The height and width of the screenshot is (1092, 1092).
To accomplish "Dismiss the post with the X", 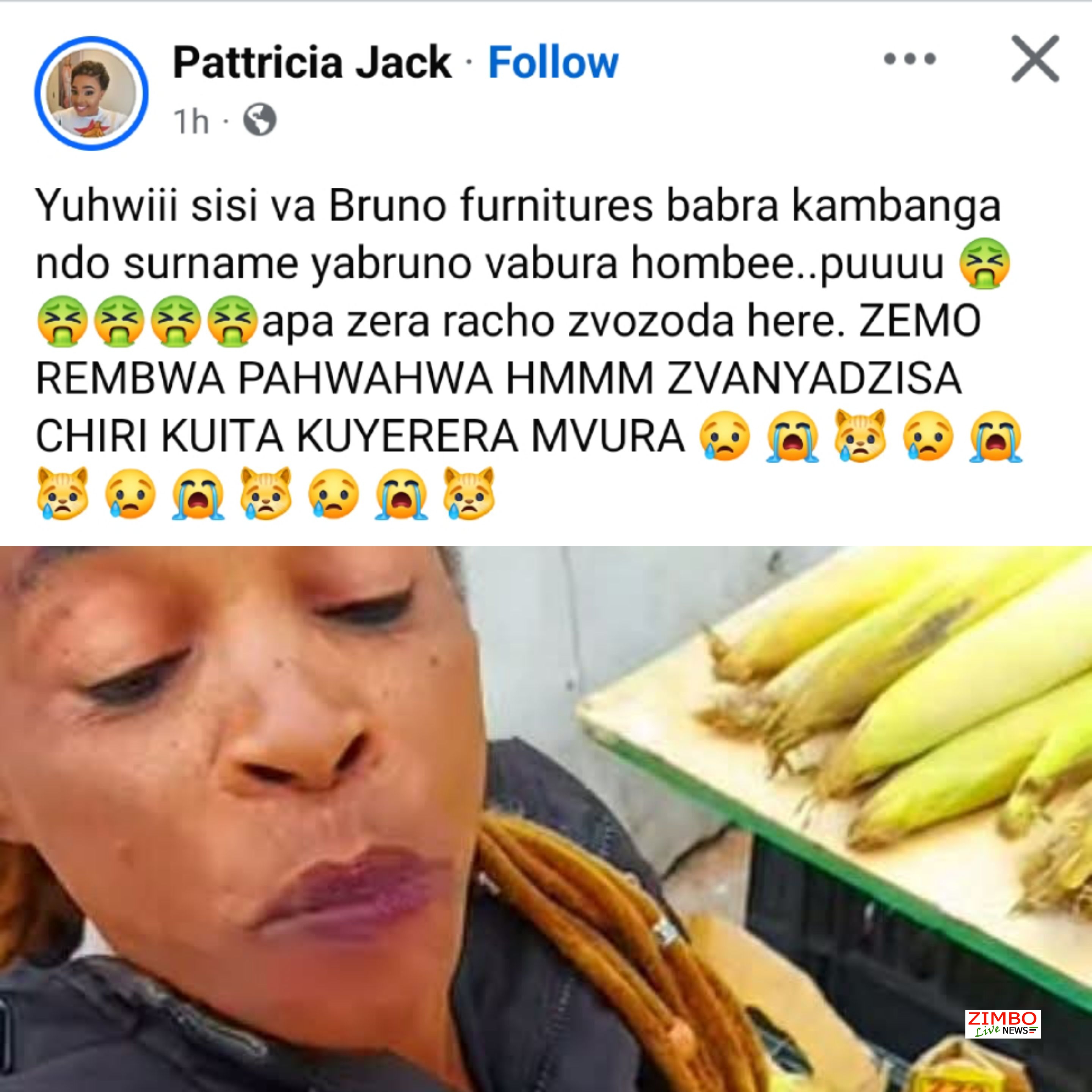I will pyautogui.click(x=1035, y=59).
